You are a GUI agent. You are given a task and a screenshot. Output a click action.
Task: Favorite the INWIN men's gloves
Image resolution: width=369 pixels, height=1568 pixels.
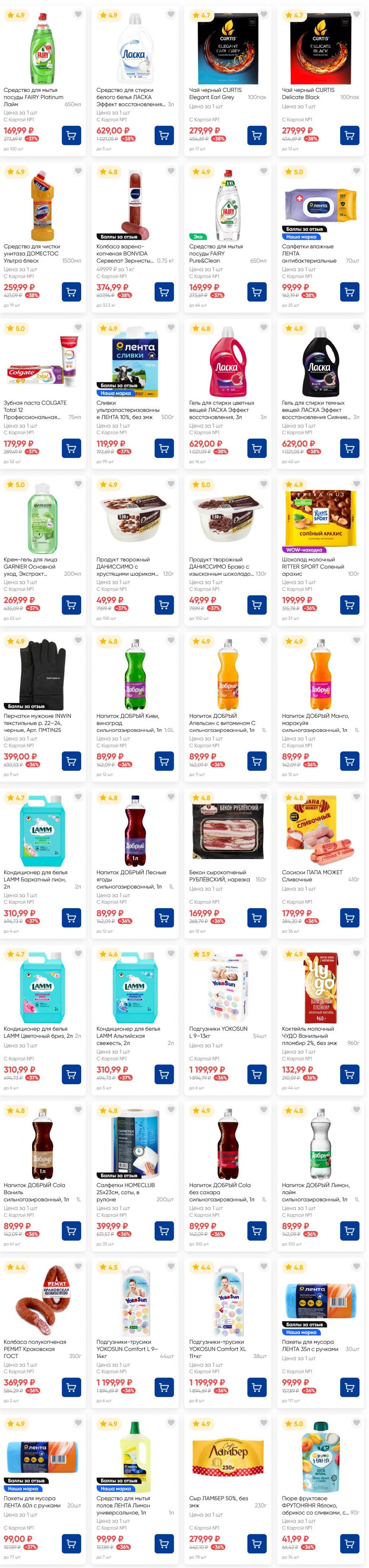tap(78, 640)
